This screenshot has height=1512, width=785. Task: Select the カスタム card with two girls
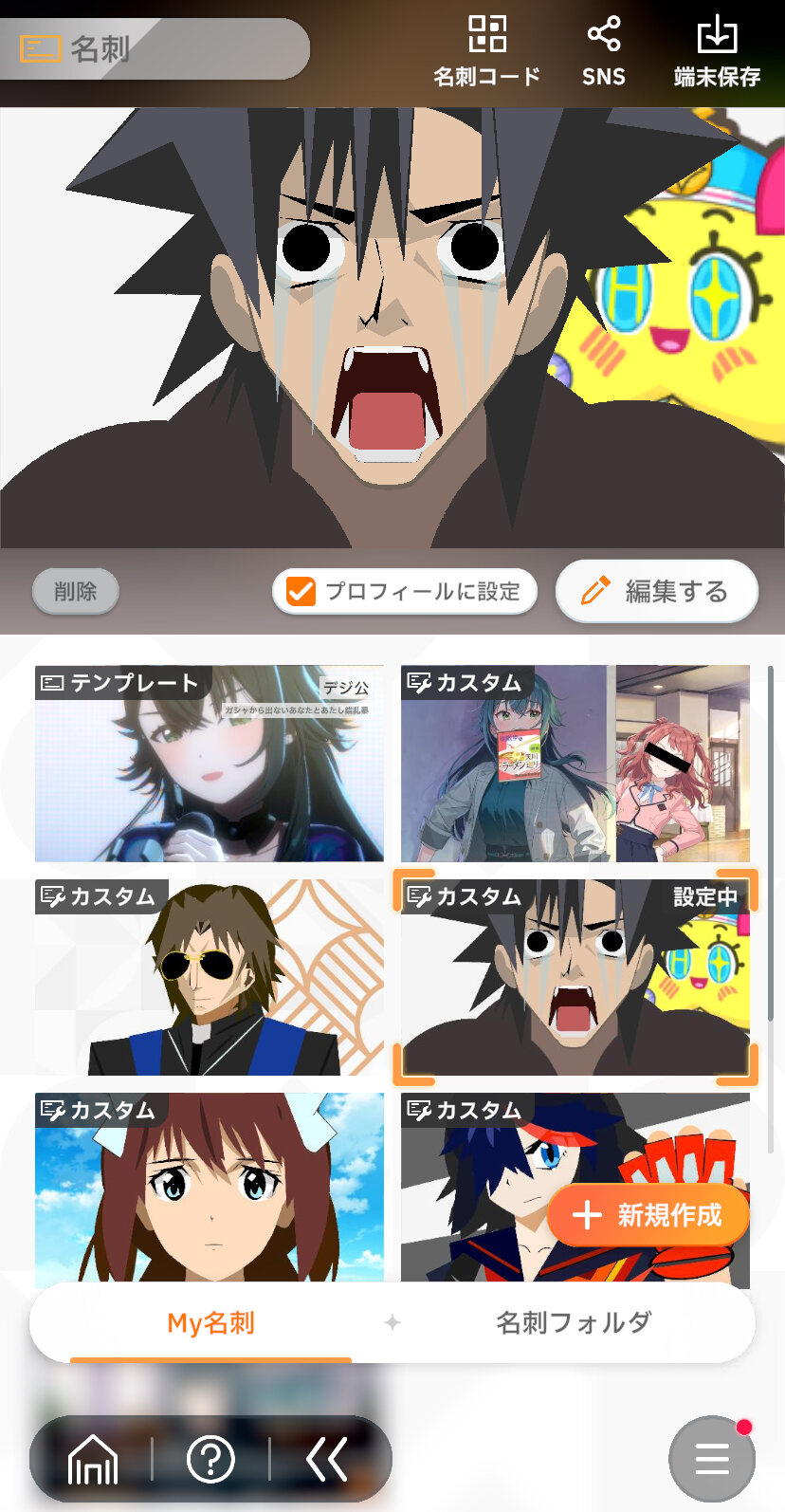click(x=575, y=765)
